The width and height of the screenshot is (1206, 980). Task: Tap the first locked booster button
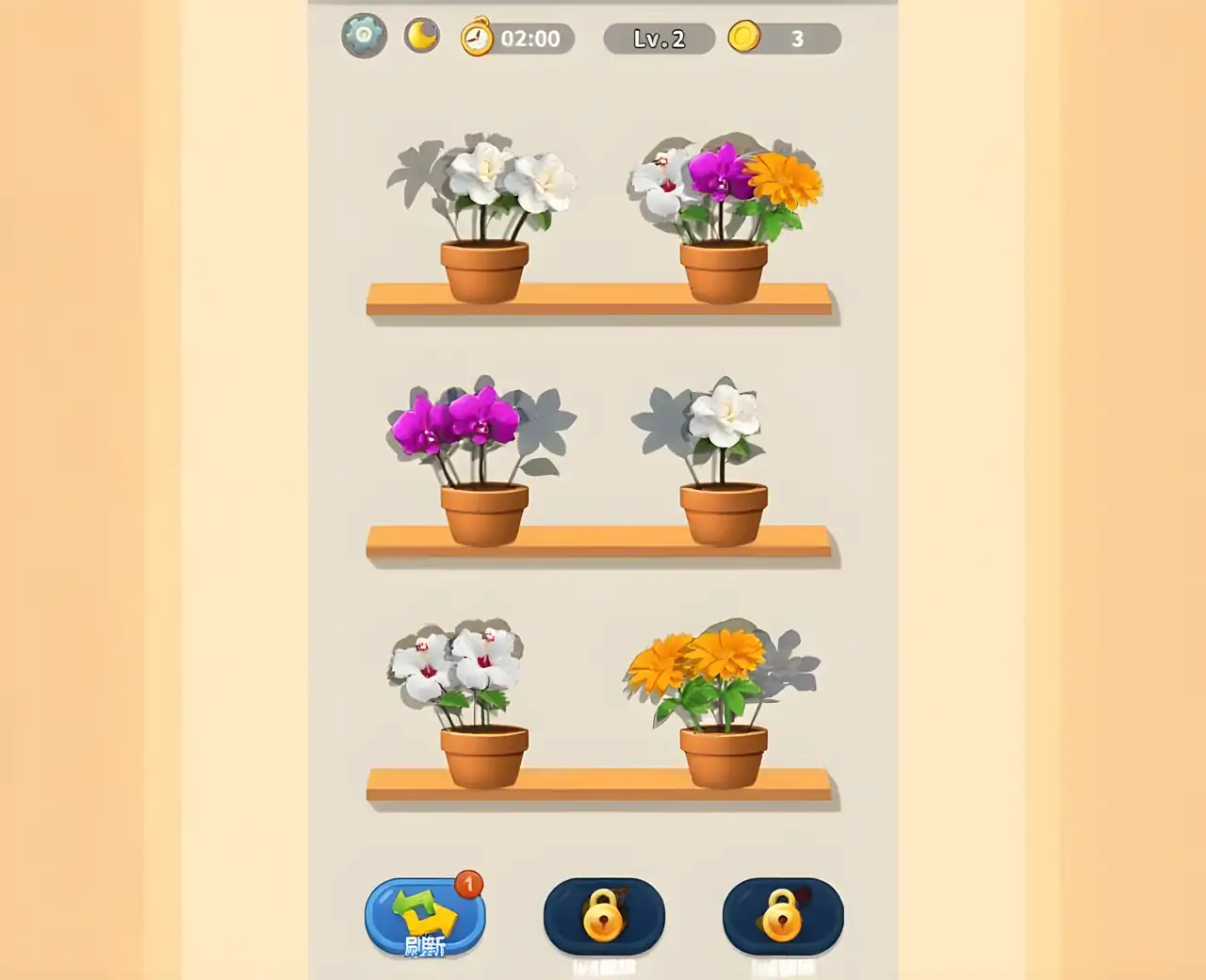(604, 917)
